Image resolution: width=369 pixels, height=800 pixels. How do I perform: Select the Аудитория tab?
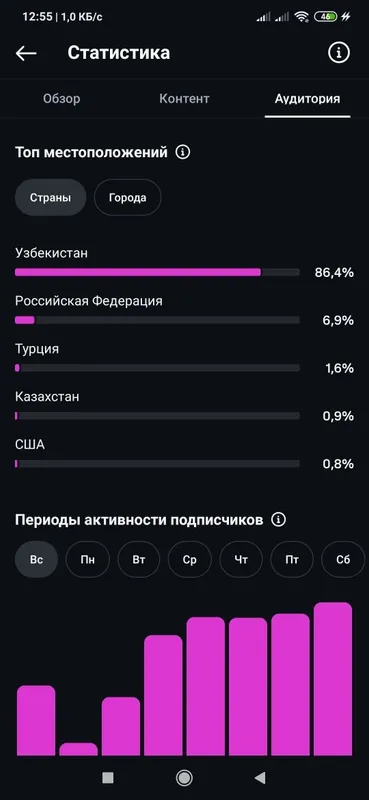[307, 99]
